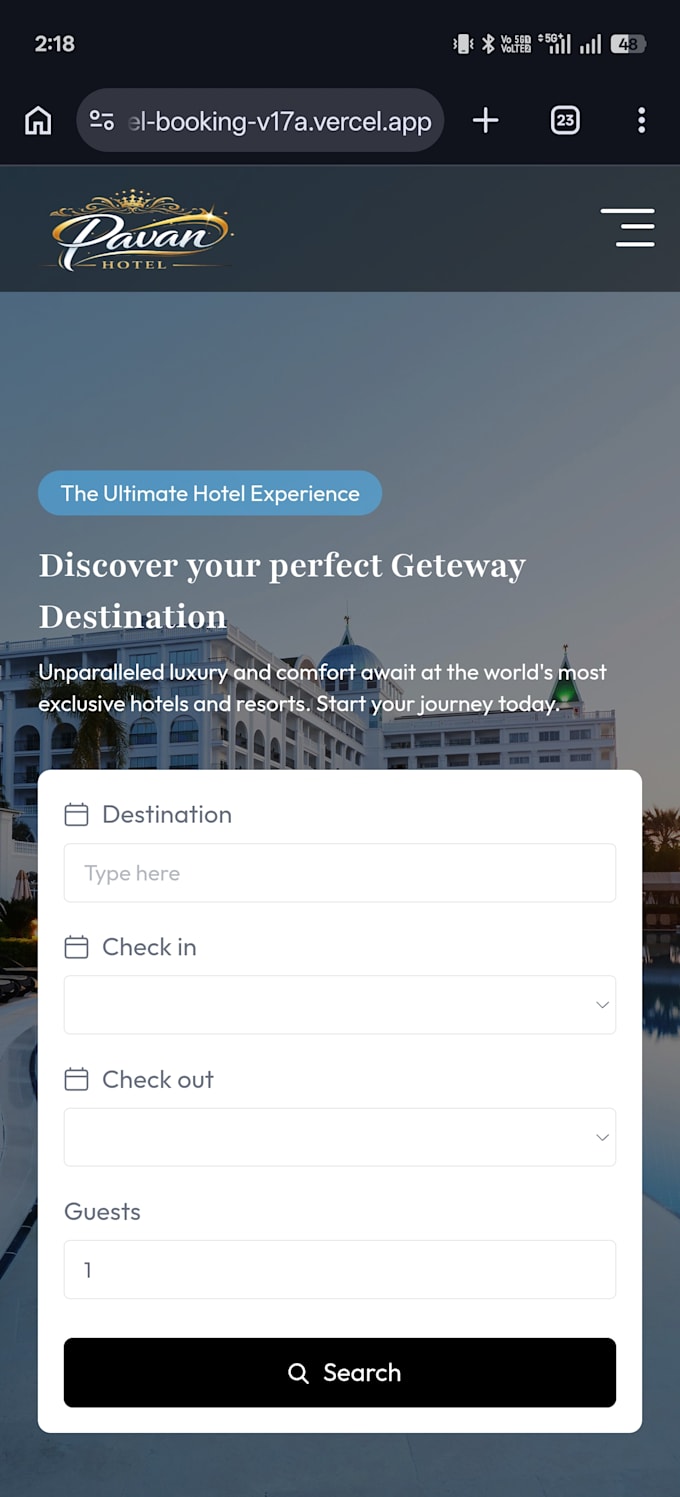This screenshot has height=1497, width=680.
Task: Open the hamburger navigation menu
Action: (x=627, y=227)
